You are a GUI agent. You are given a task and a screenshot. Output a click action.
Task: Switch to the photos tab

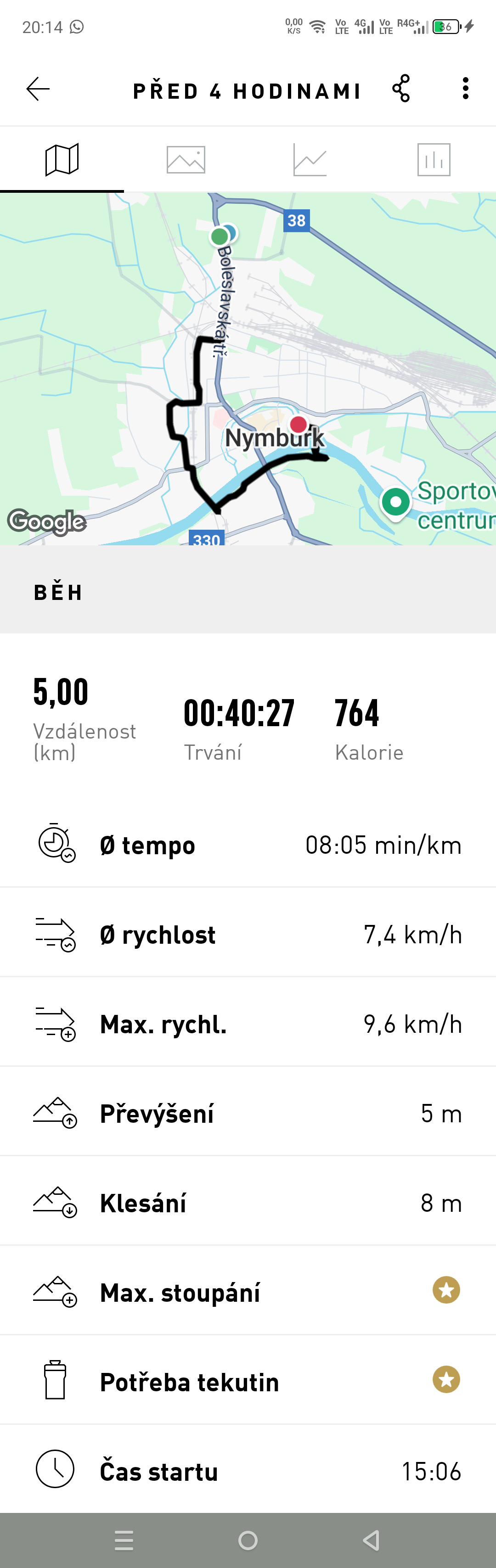point(186,160)
